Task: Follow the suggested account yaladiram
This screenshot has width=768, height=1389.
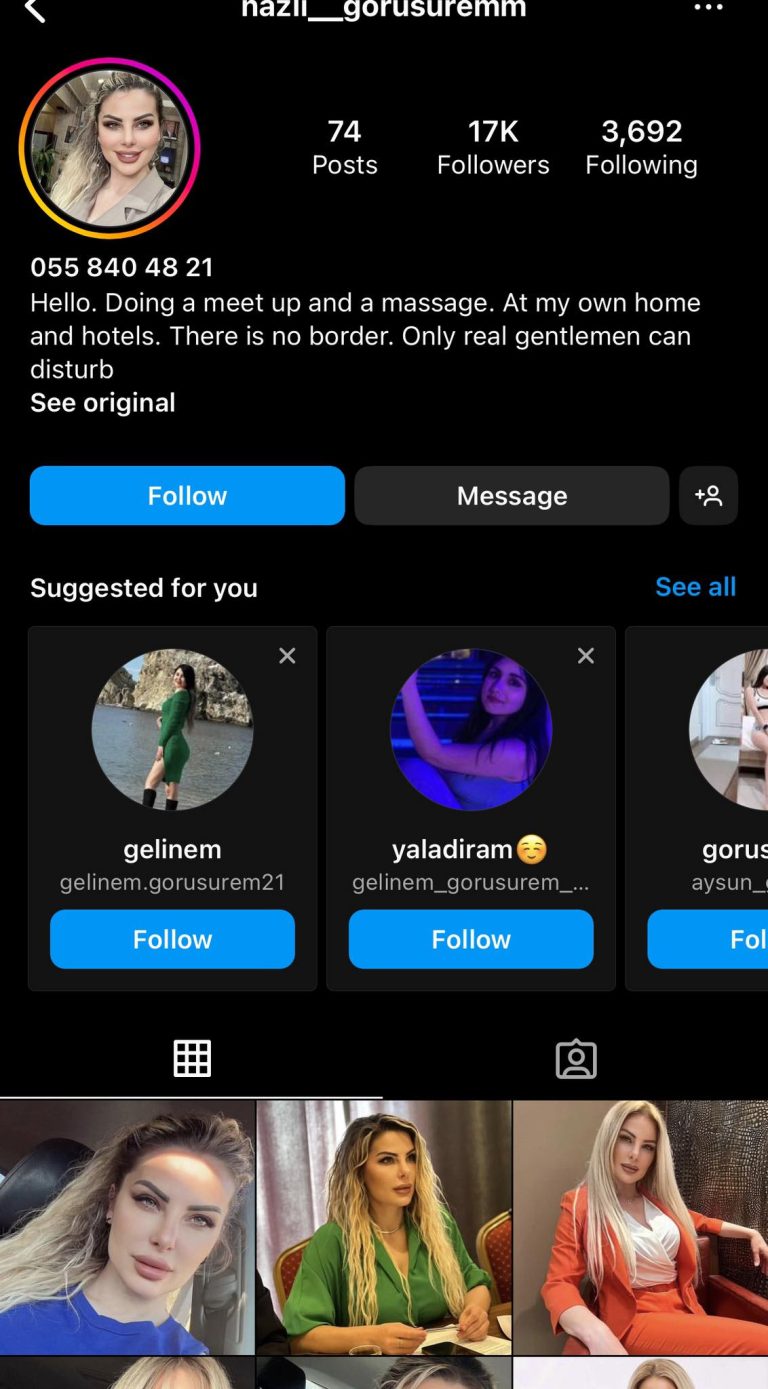Action: point(471,939)
